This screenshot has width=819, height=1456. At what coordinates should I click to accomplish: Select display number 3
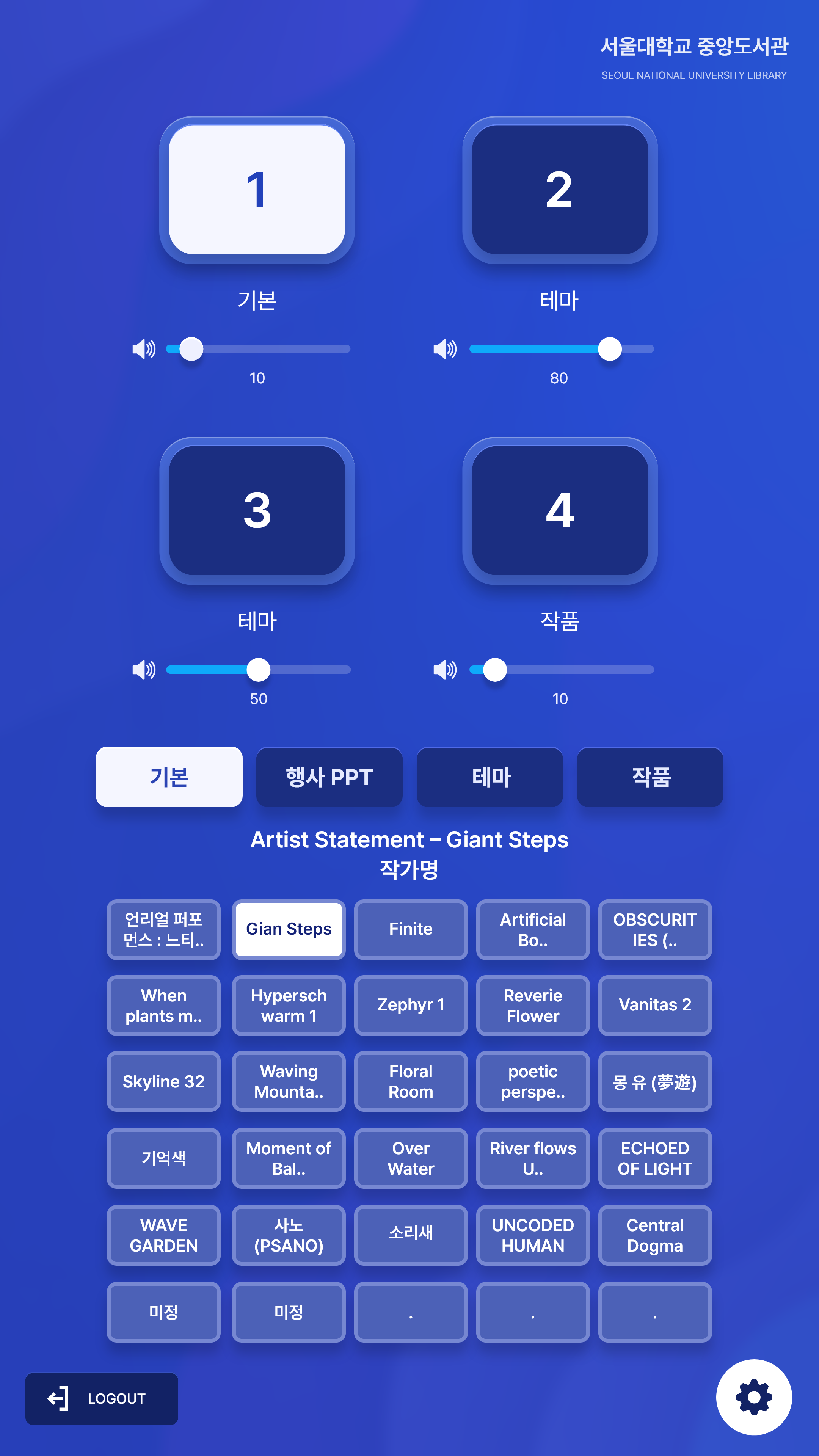click(257, 510)
